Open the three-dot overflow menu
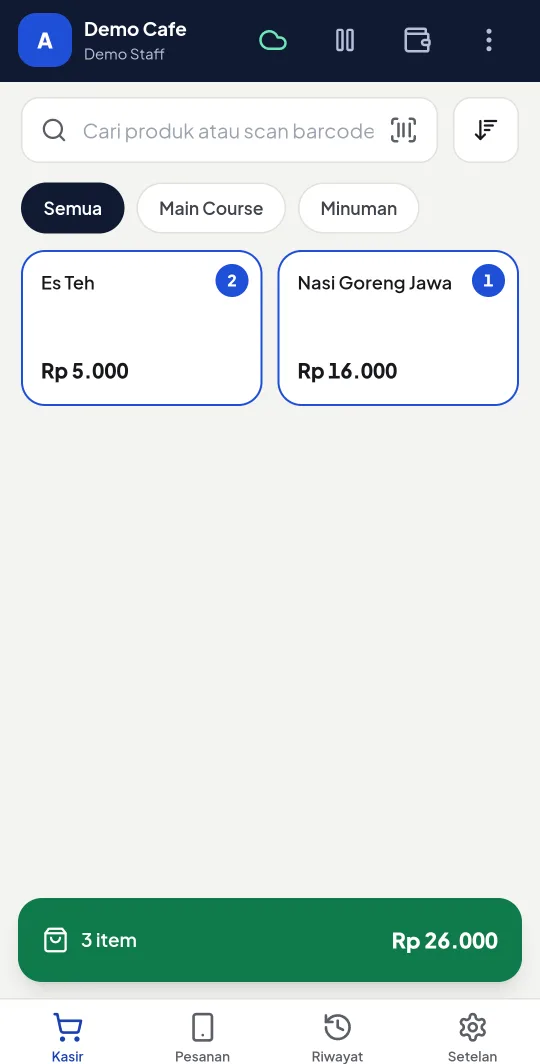 (x=488, y=40)
